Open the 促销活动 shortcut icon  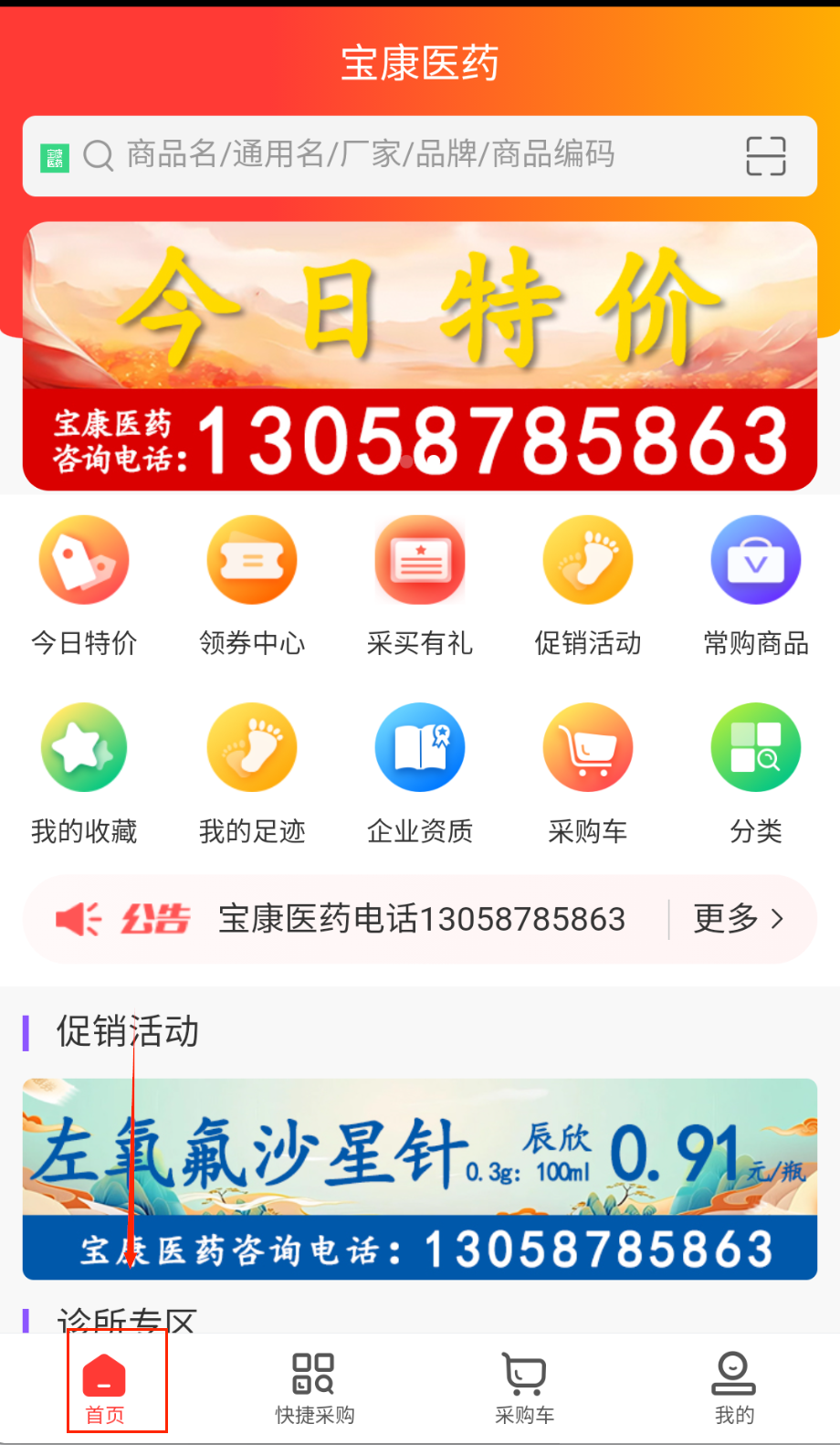point(588,585)
